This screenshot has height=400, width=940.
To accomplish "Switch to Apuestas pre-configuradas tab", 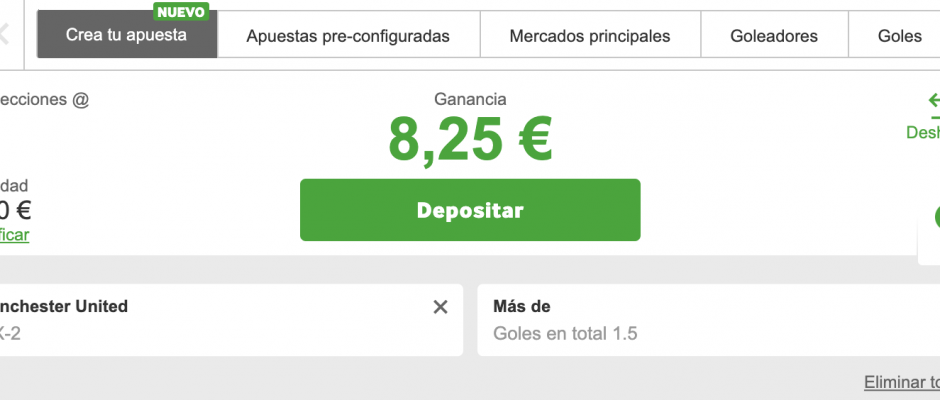I will coord(348,36).
